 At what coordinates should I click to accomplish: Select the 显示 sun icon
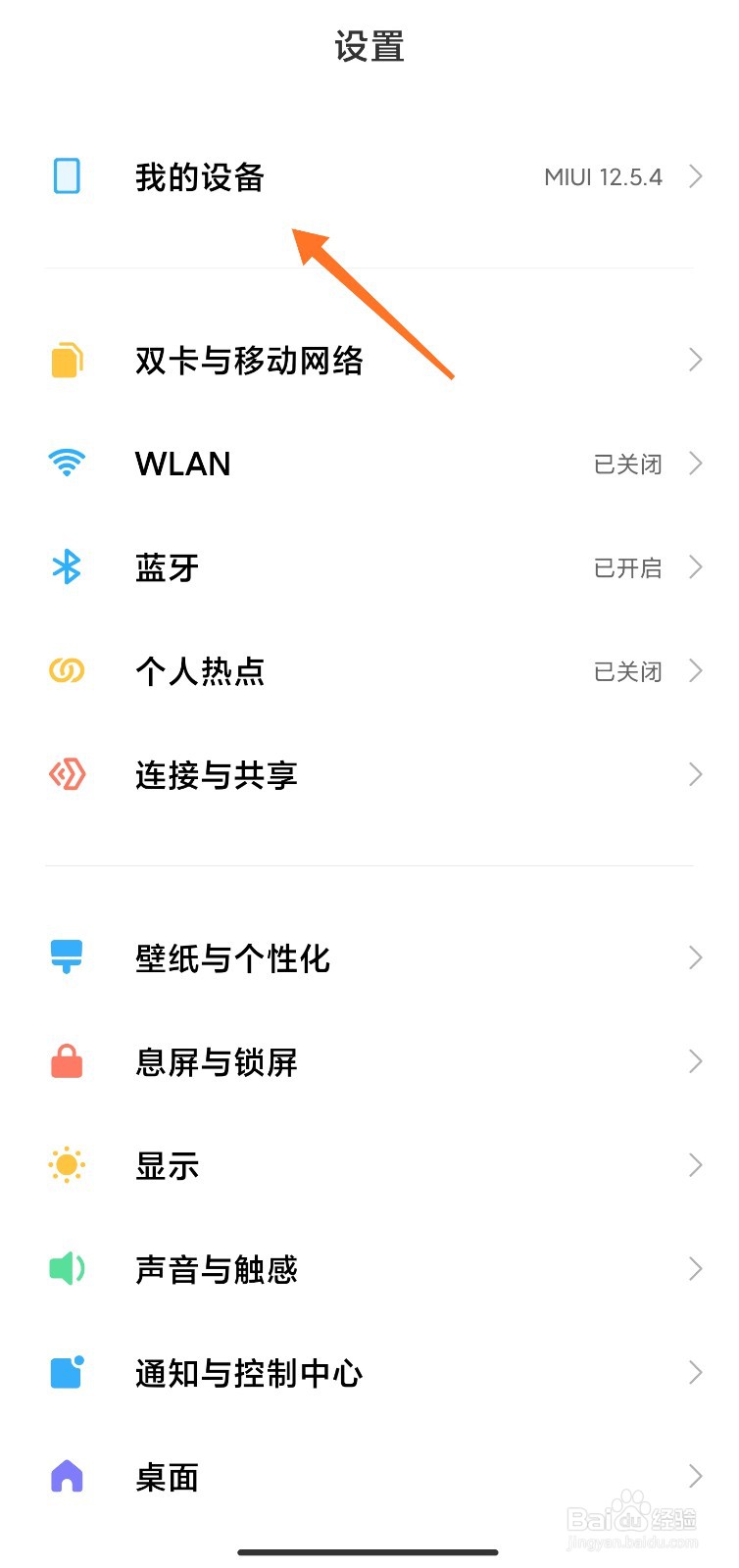(x=66, y=1165)
